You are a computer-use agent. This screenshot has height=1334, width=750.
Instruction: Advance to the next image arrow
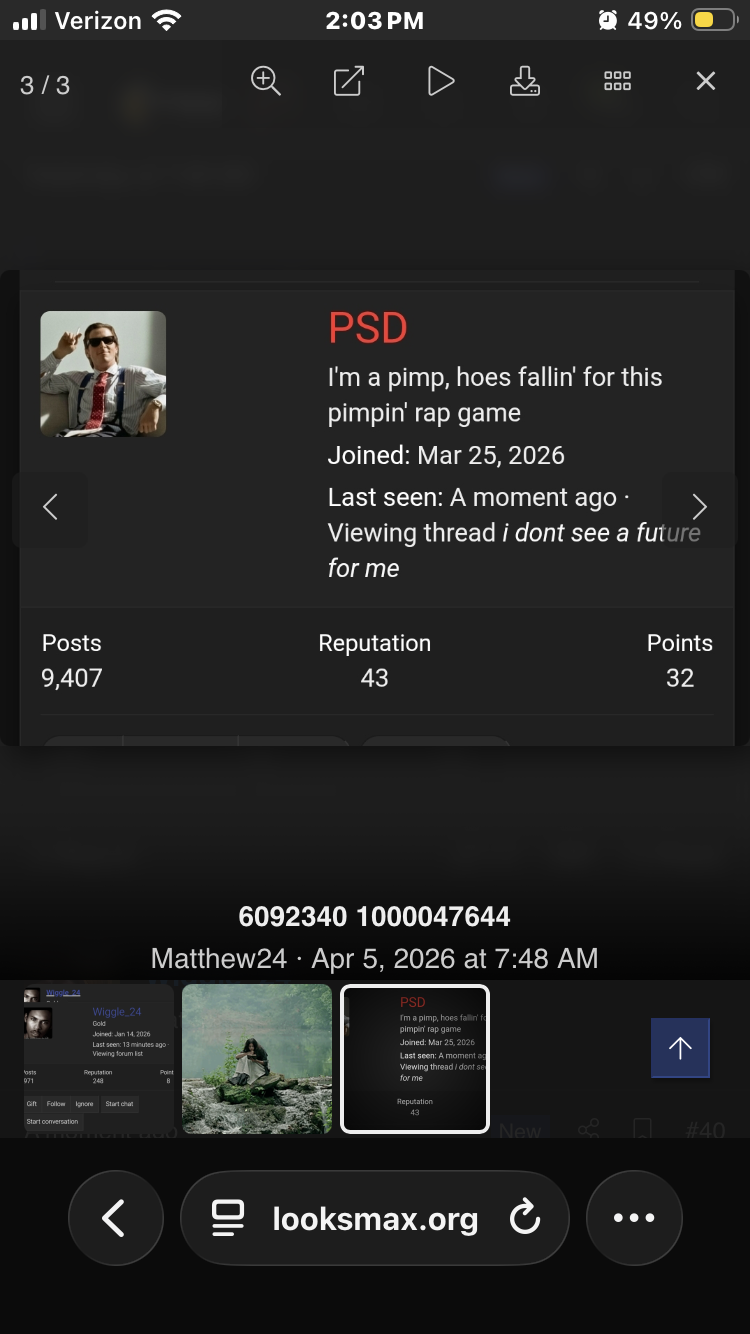click(699, 507)
